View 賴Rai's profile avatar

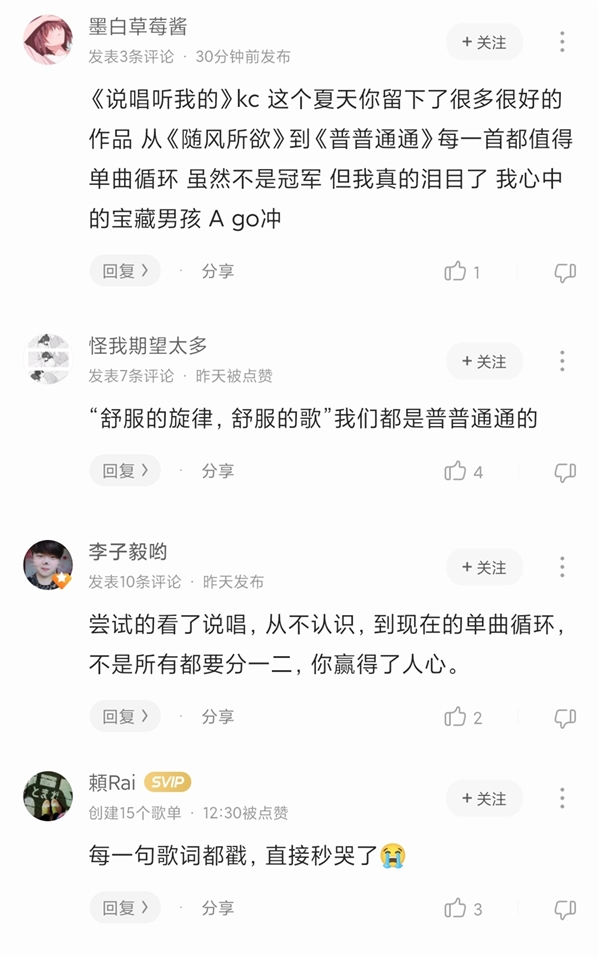(x=48, y=797)
